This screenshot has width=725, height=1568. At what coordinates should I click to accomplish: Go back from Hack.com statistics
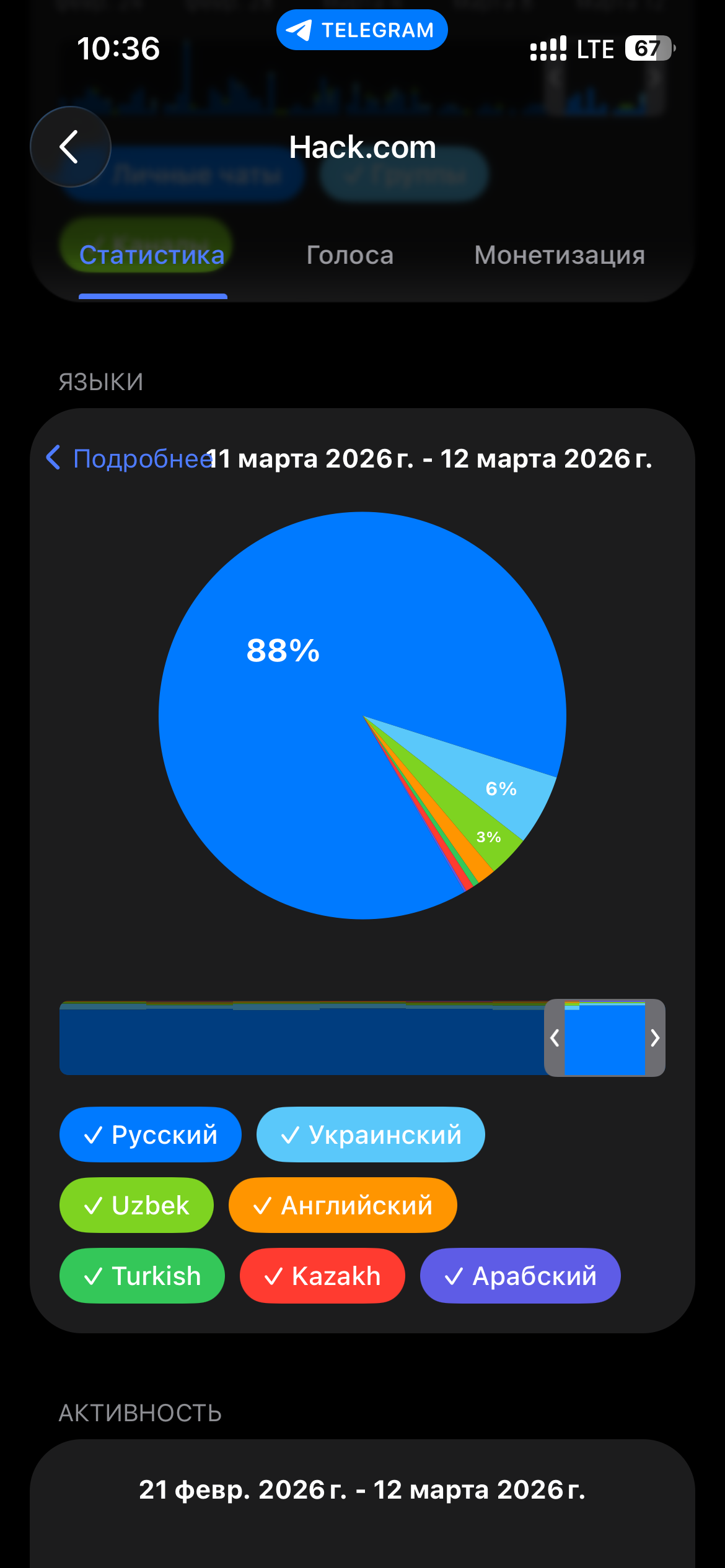[x=70, y=147]
